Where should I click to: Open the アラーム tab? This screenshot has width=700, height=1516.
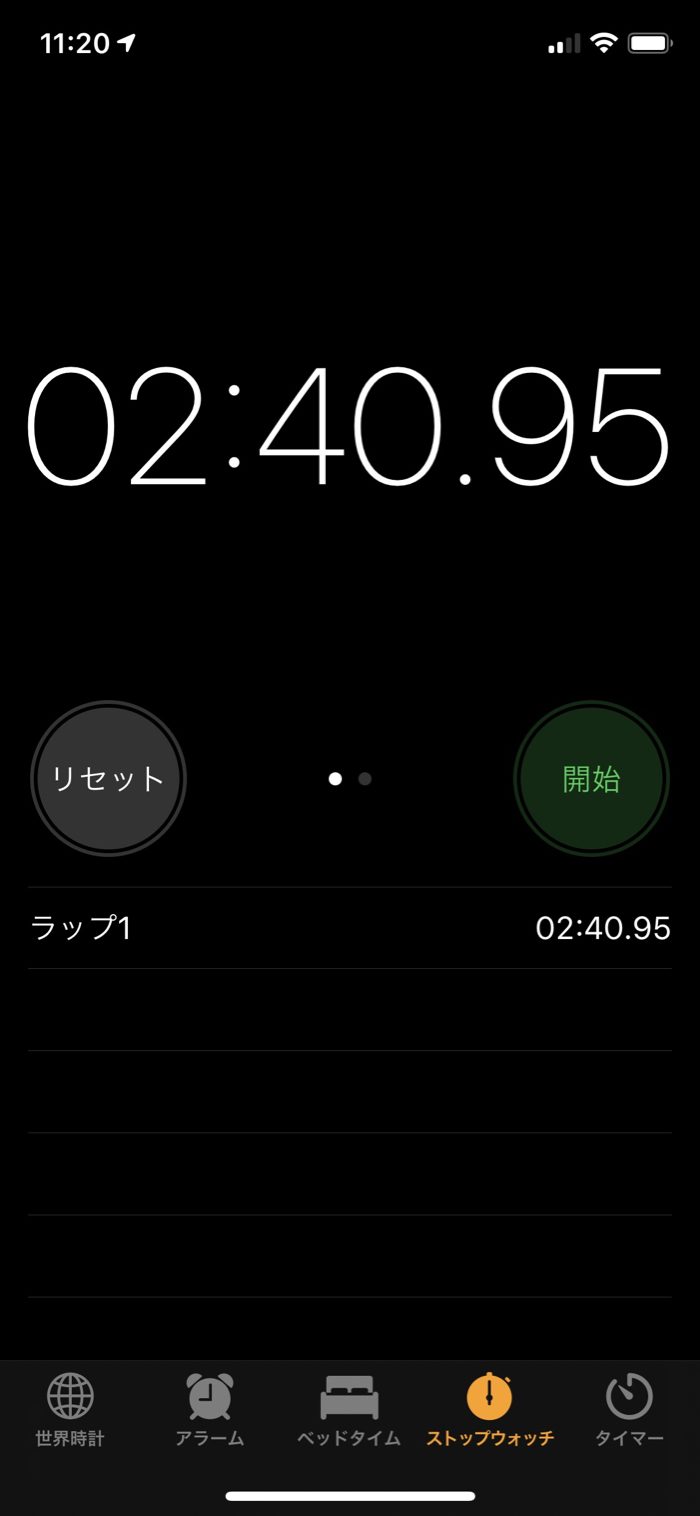[x=210, y=1410]
